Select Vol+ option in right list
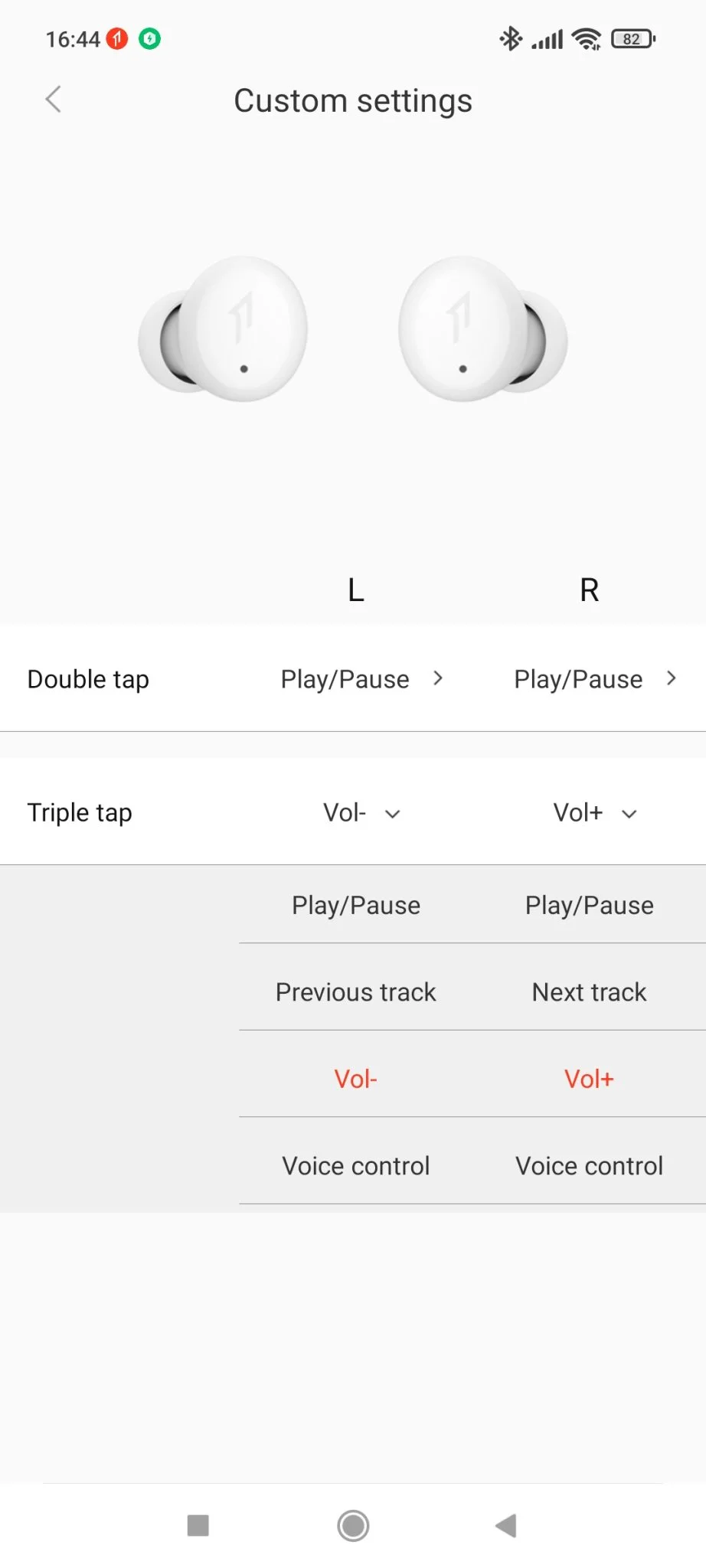Viewport: 706px width, 1568px height. click(x=589, y=1080)
